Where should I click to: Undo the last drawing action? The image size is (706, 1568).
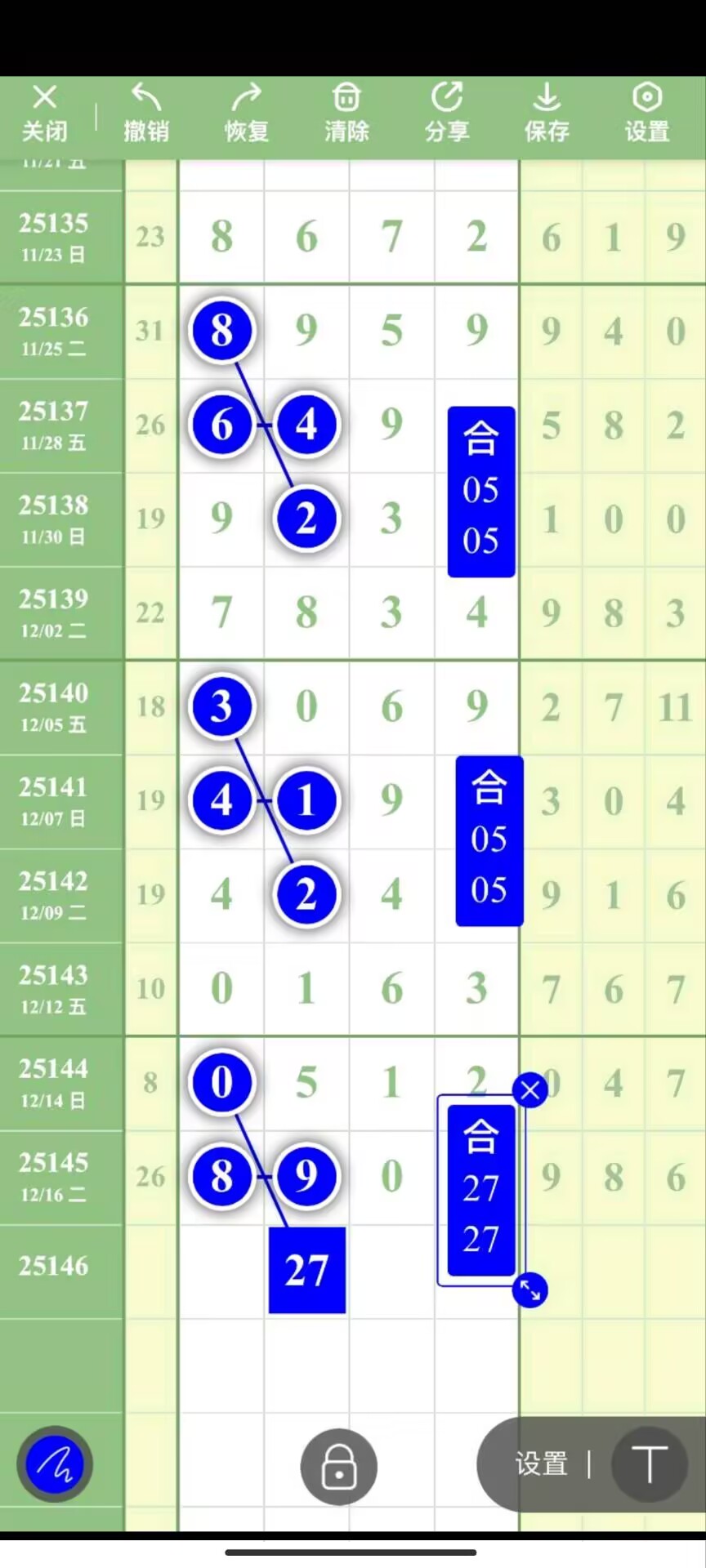pyautogui.click(x=146, y=113)
